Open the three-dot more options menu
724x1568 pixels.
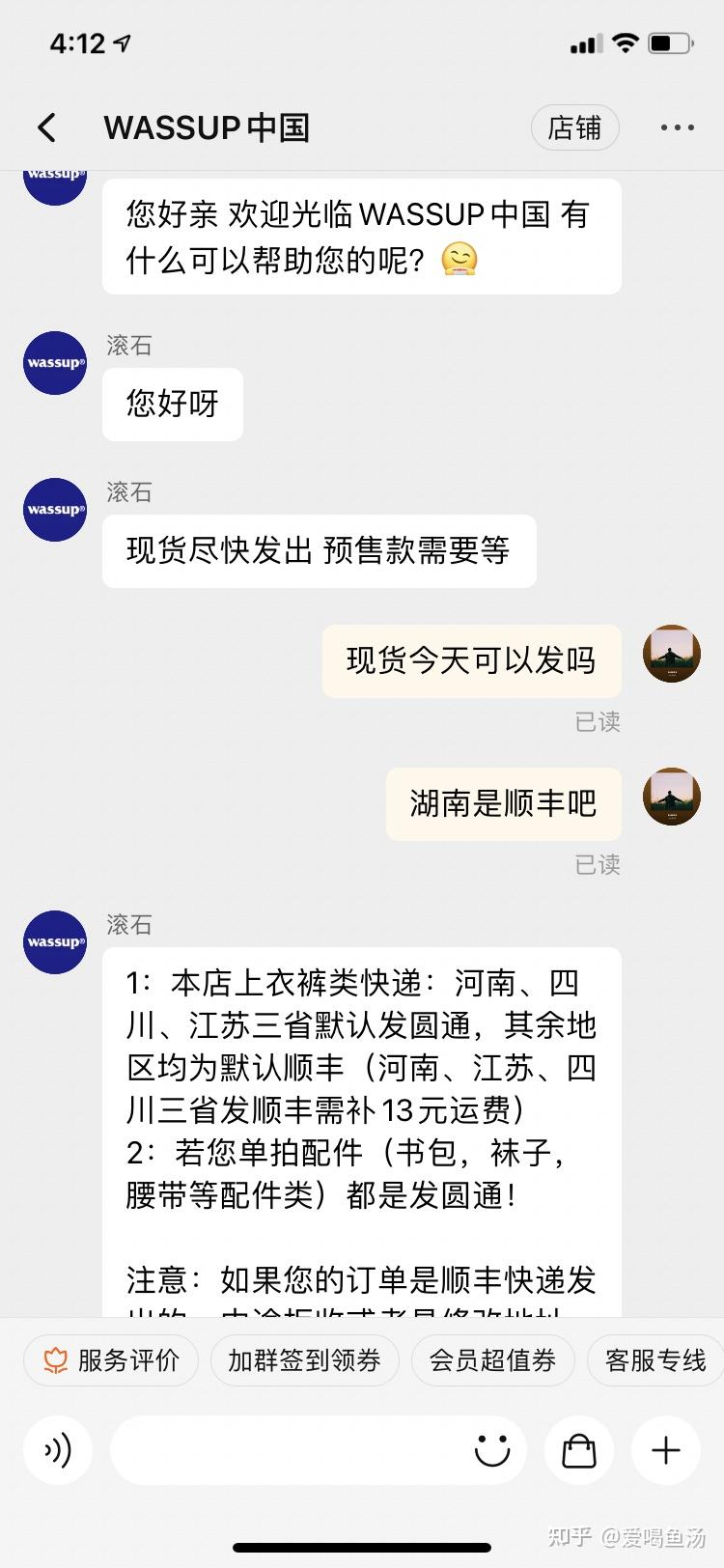coord(677,127)
